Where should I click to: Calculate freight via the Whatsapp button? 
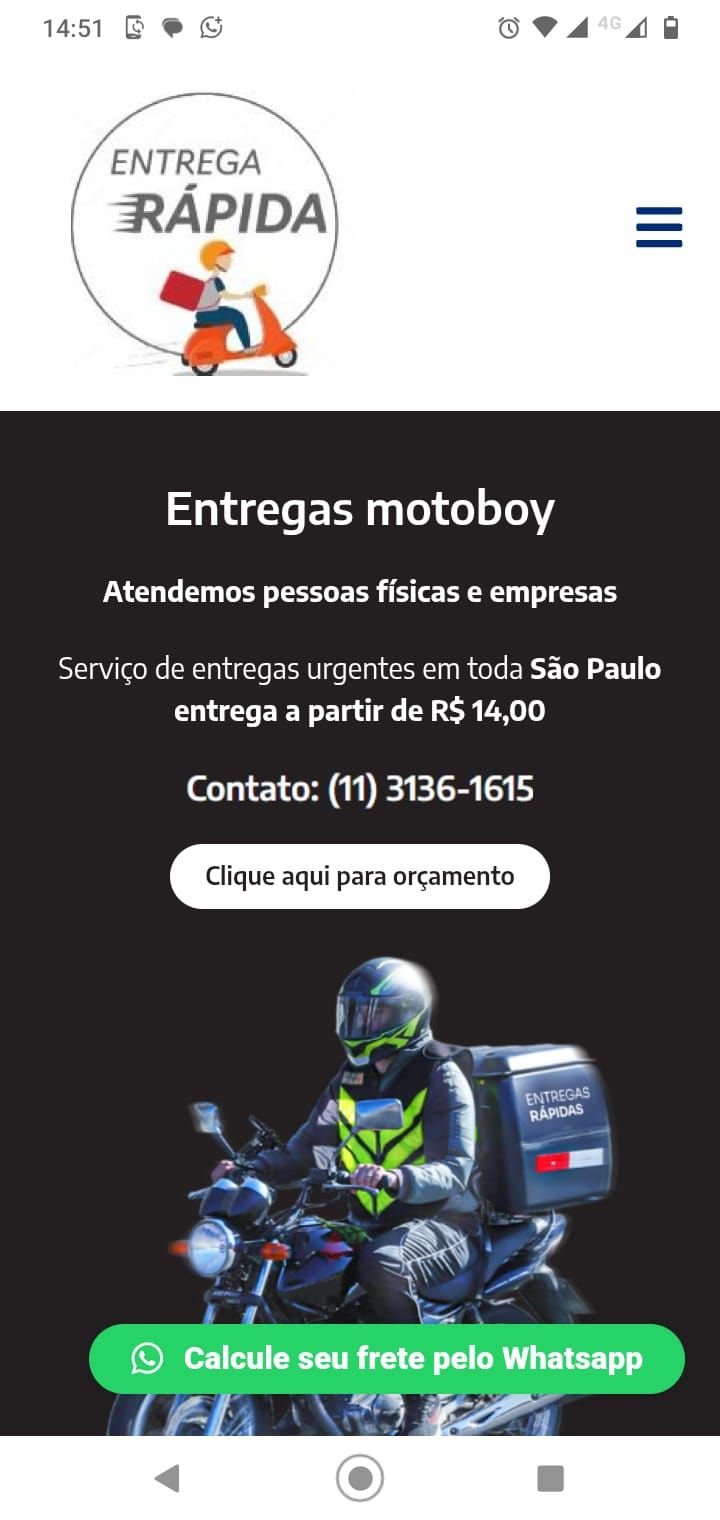coord(387,1358)
